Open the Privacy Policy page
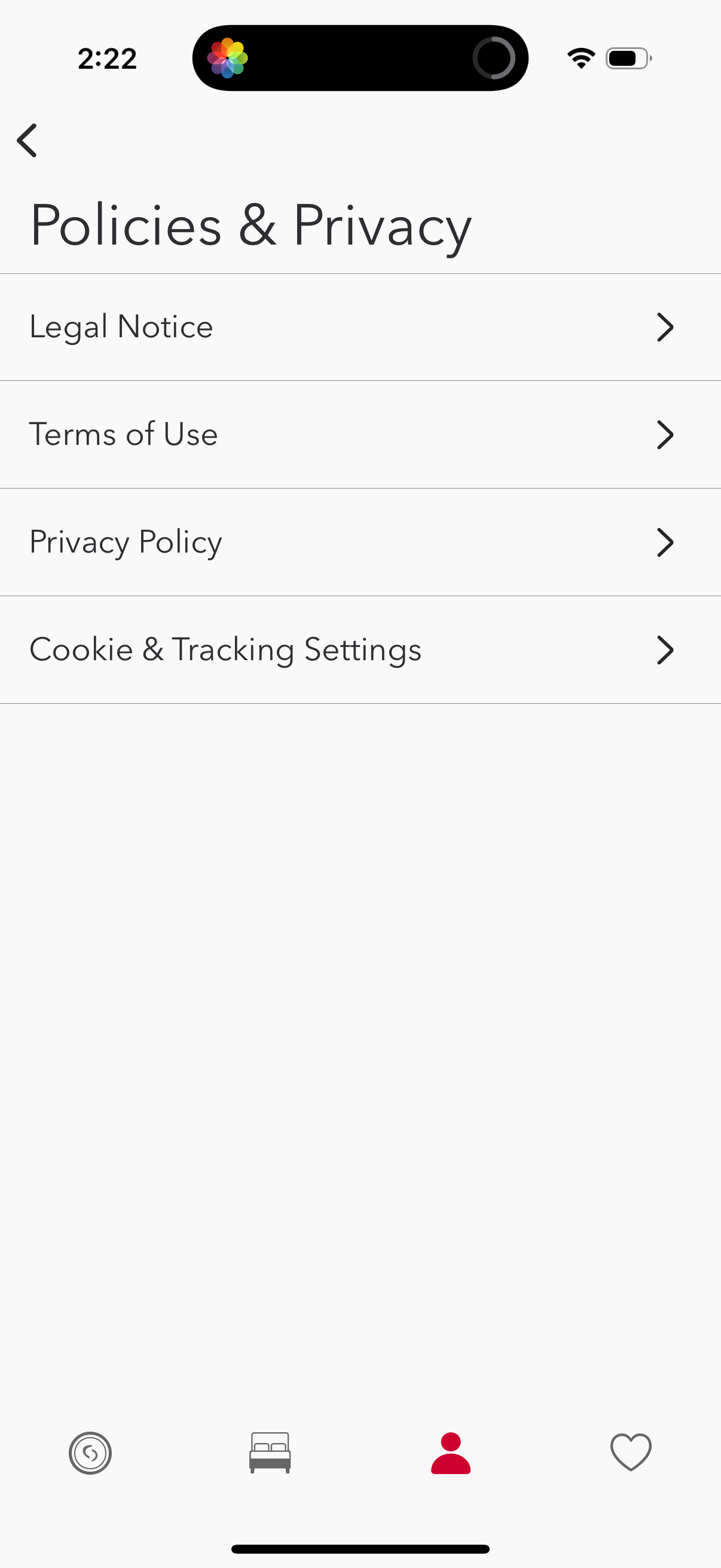 126,542
